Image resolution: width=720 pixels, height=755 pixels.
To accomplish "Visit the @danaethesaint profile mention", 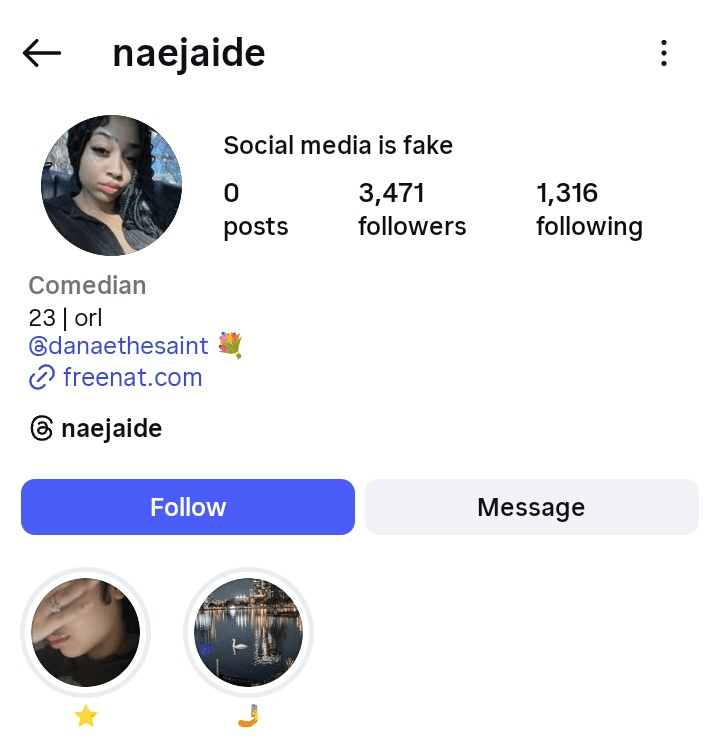I will pos(120,346).
